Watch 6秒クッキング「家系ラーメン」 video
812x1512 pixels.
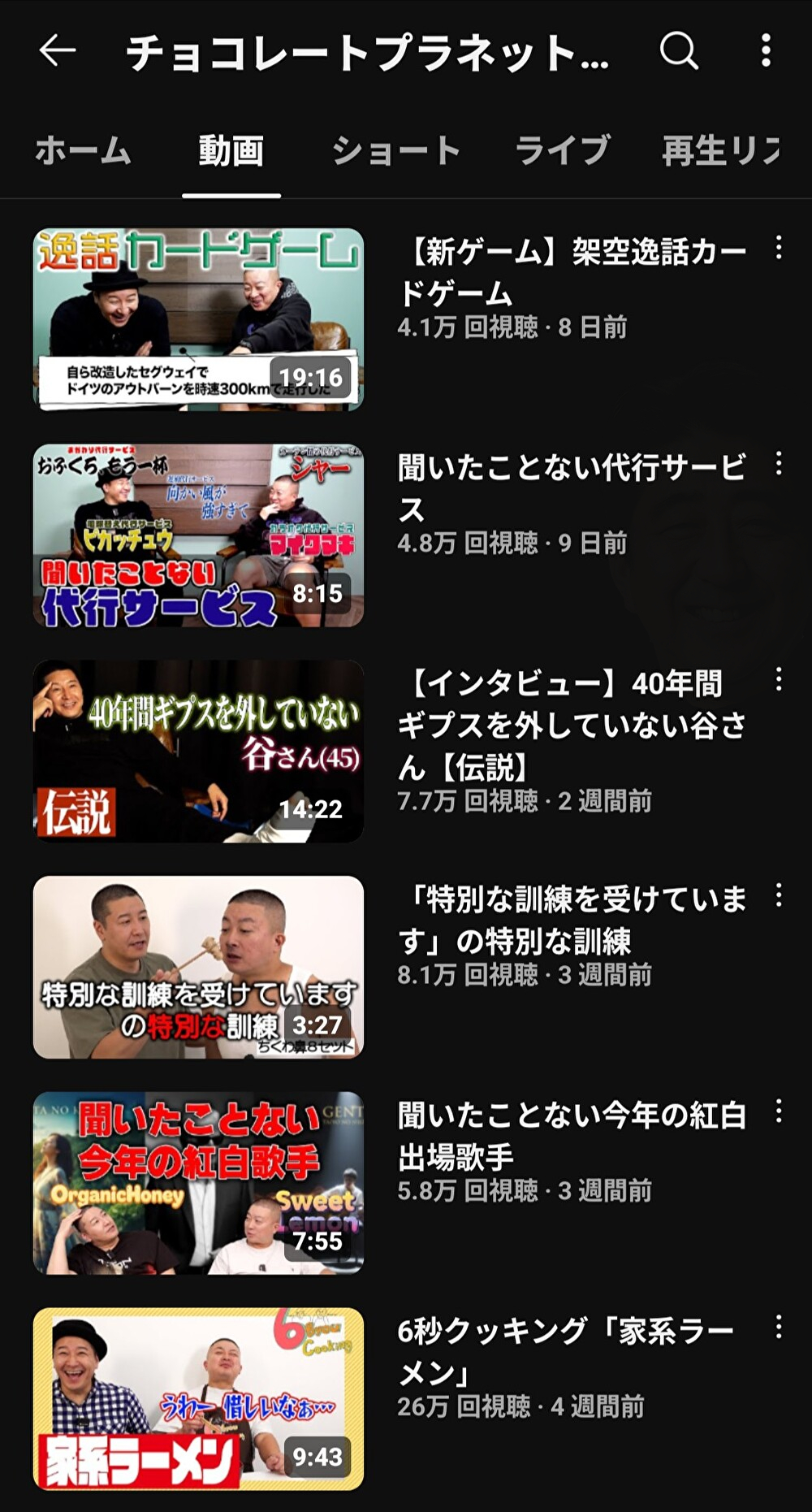[198, 1399]
